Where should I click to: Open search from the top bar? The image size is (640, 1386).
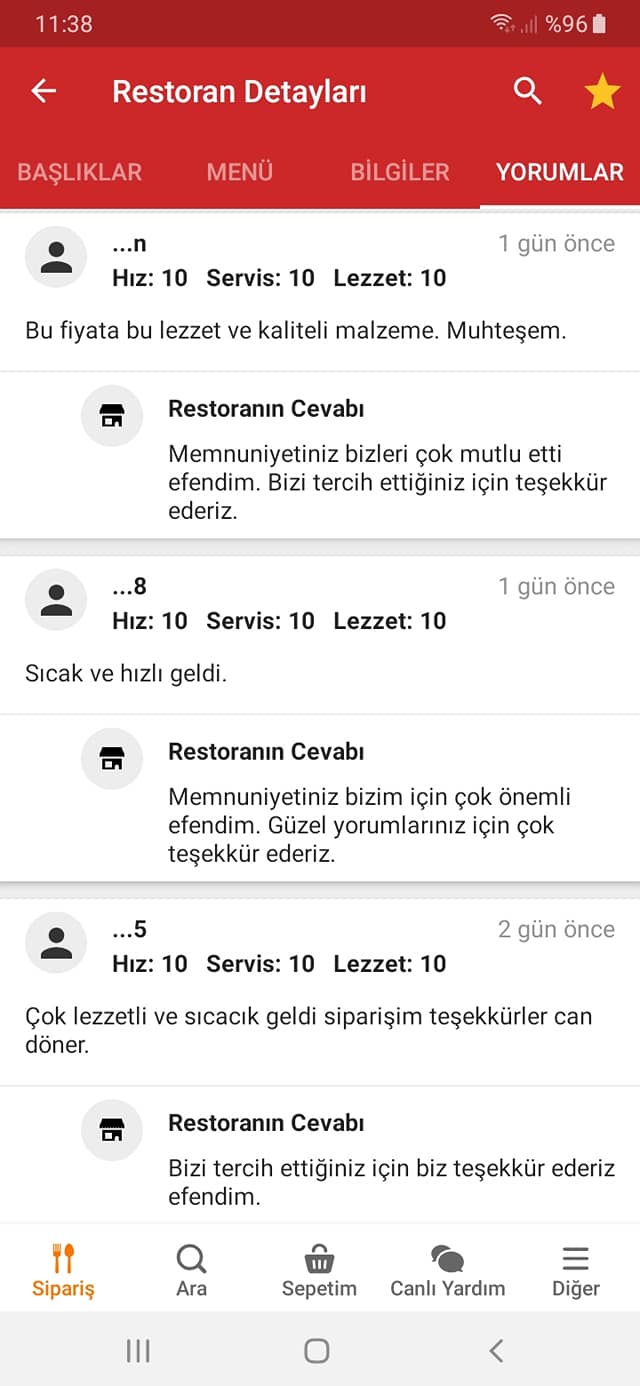[x=528, y=92]
